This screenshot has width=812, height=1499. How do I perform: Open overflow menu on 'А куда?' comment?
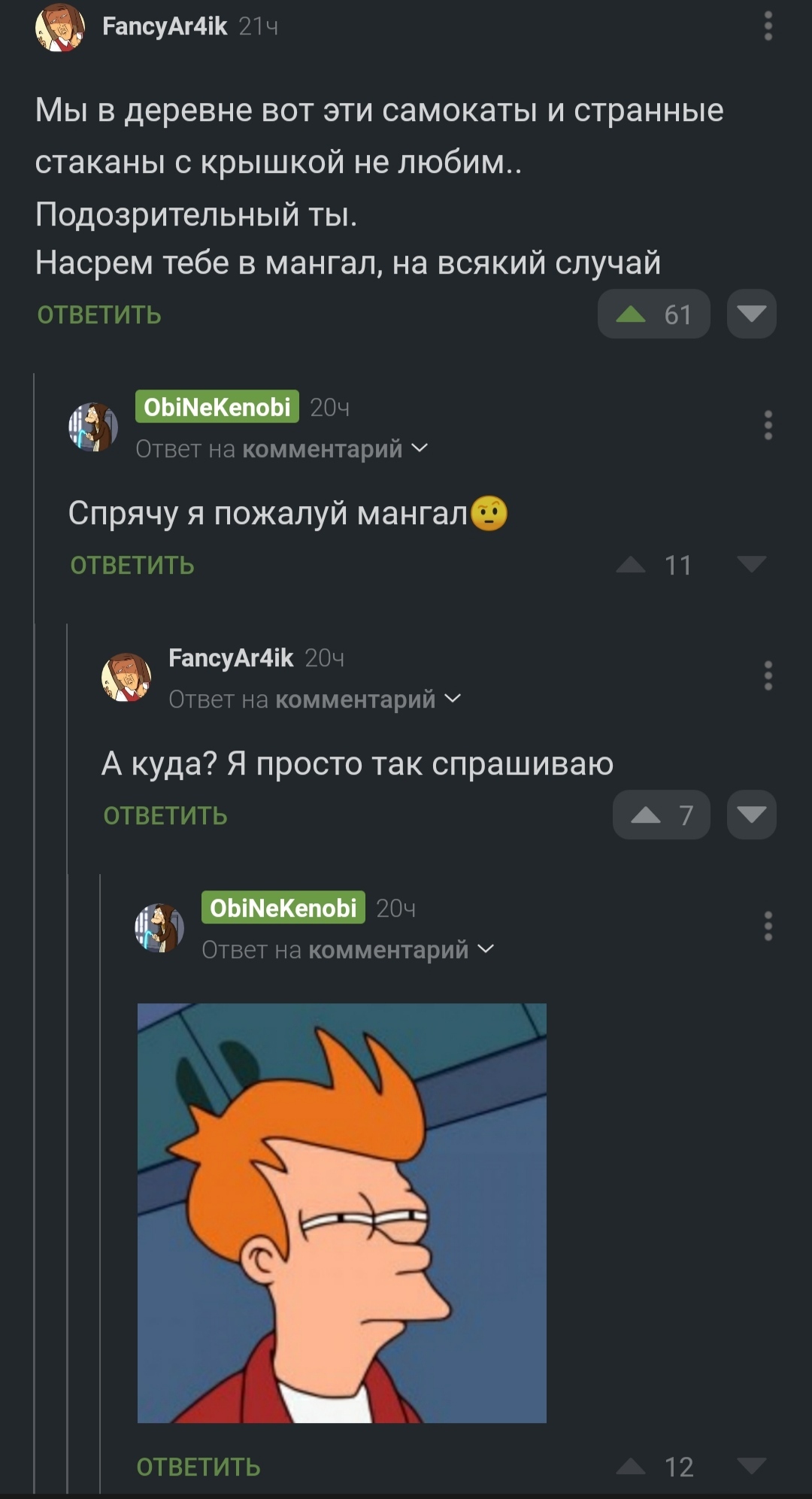(x=768, y=676)
